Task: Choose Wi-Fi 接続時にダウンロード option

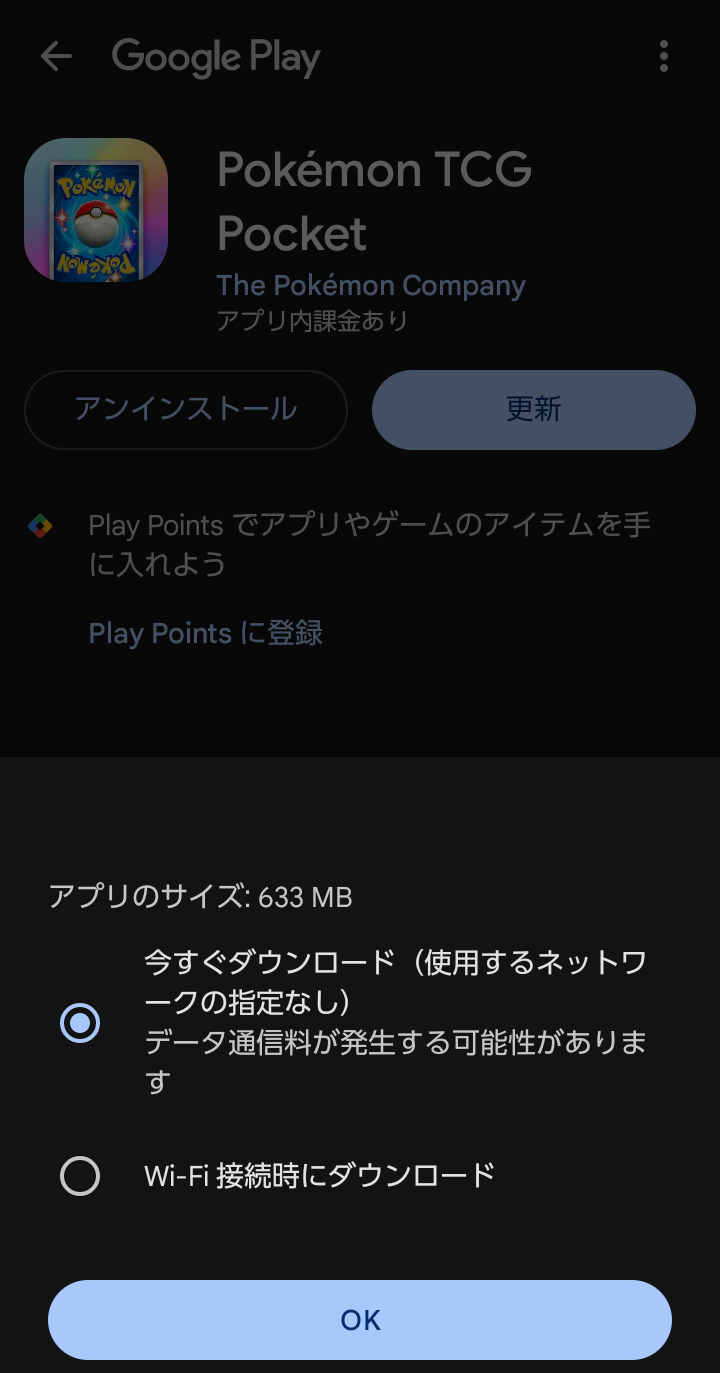Action: click(80, 1175)
